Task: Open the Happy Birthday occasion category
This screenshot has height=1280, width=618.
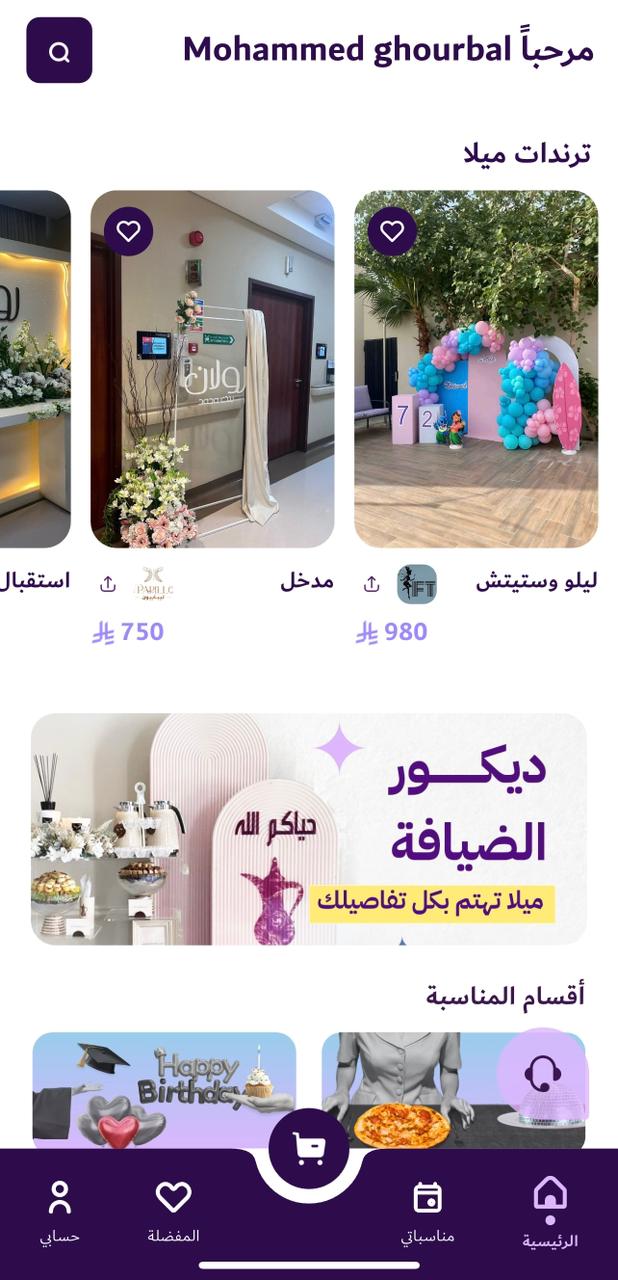Action: (x=164, y=1088)
